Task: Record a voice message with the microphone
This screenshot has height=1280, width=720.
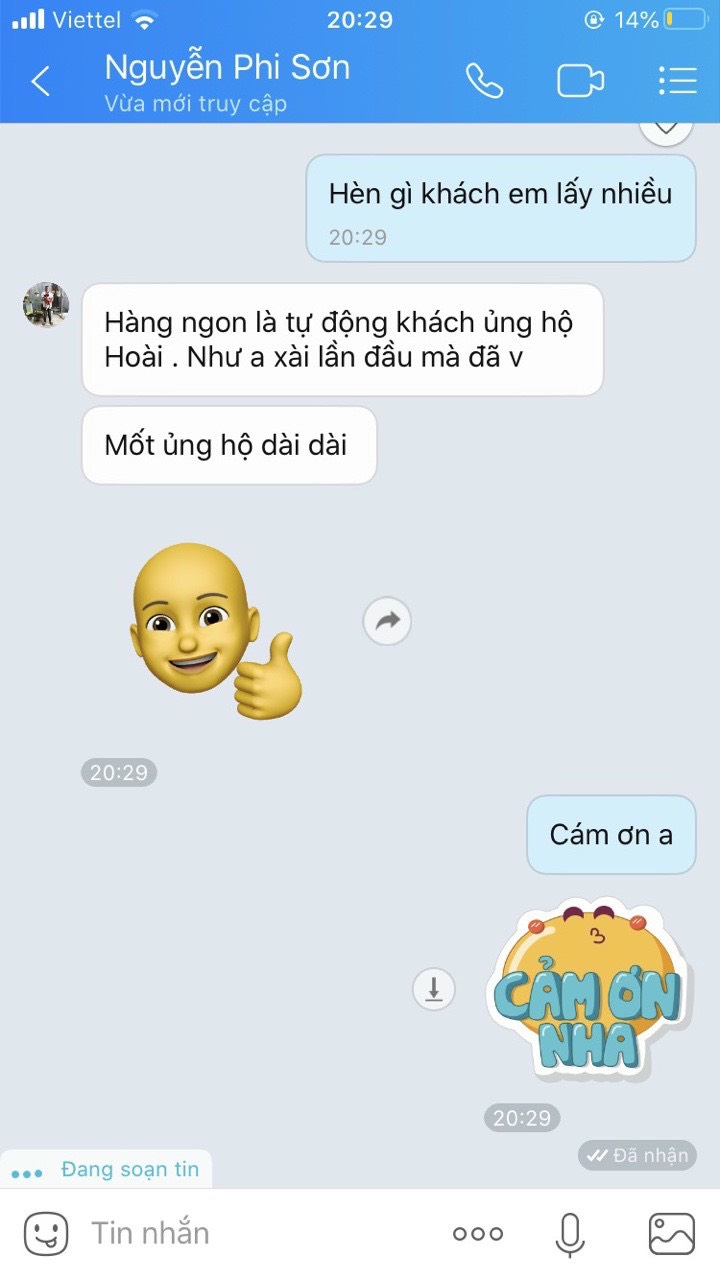Action: pyautogui.click(x=570, y=1233)
